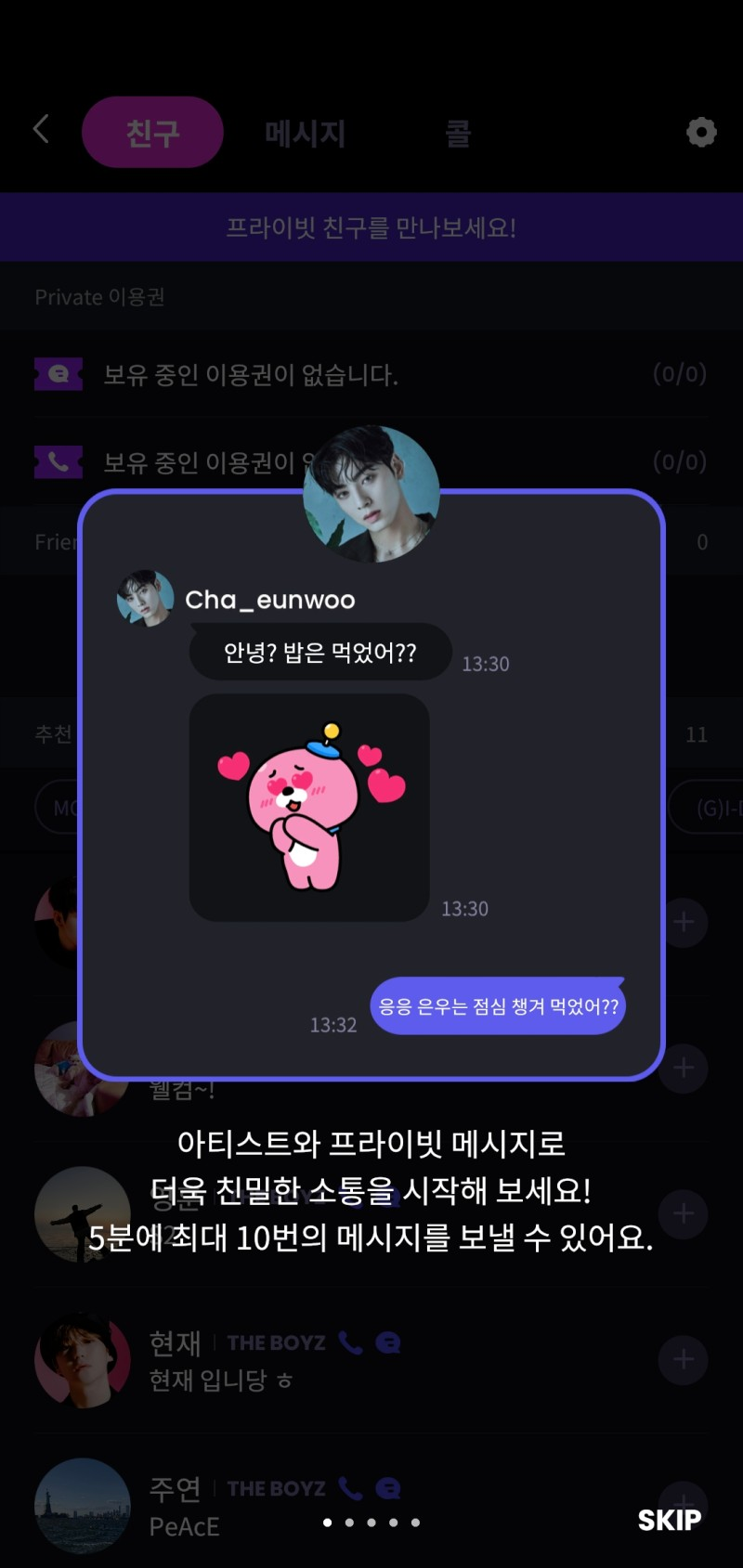Open the settings gear
Viewport: 743px width, 1568px height.
tap(701, 132)
